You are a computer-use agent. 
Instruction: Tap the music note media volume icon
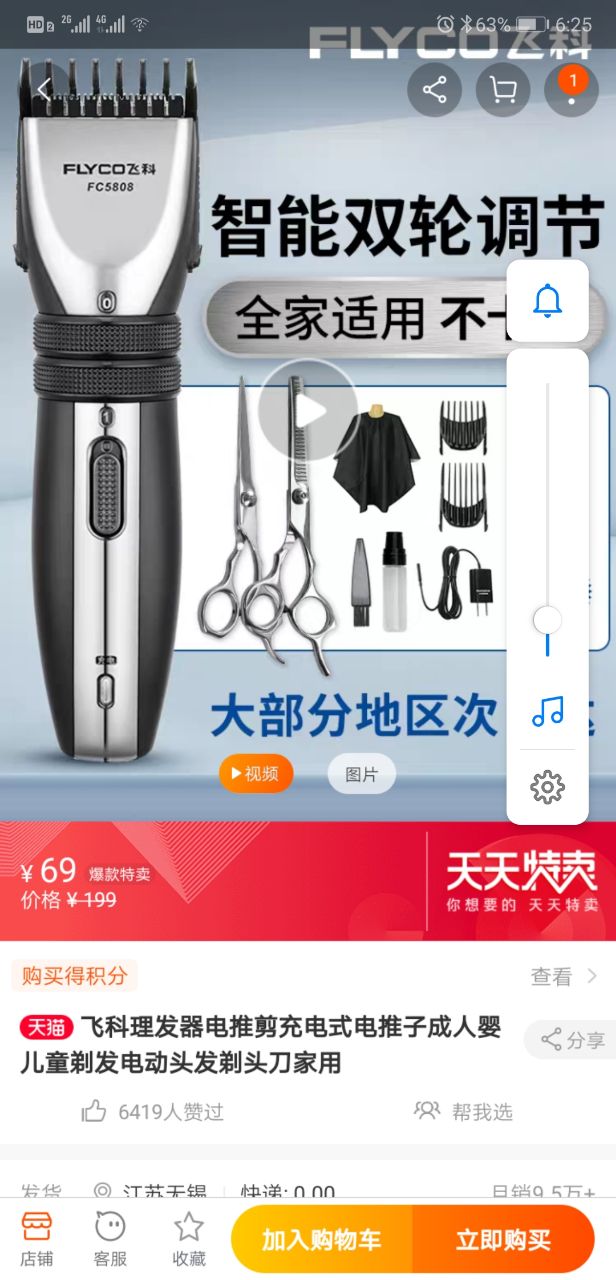coord(547,712)
